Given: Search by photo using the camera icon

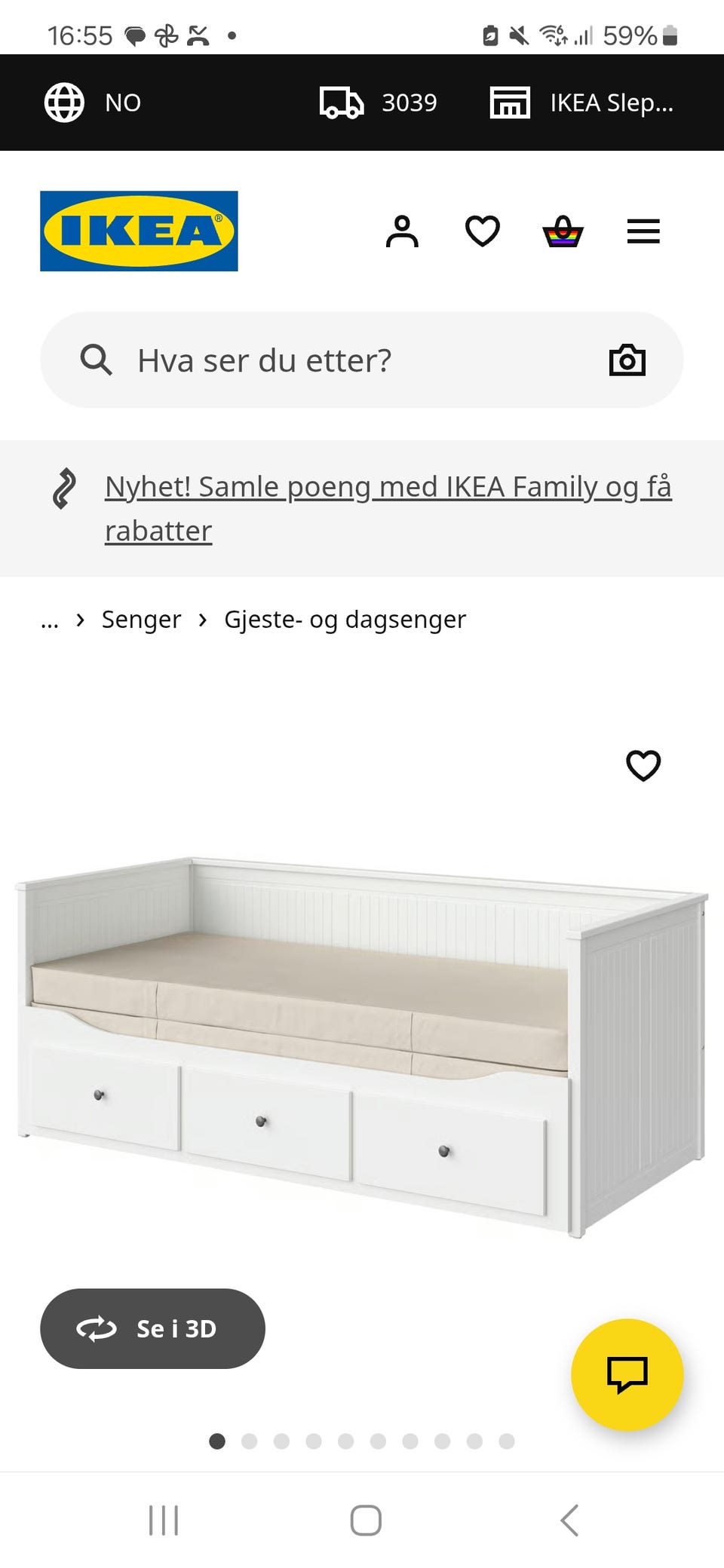Looking at the screenshot, I should pyautogui.click(x=627, y=360).
